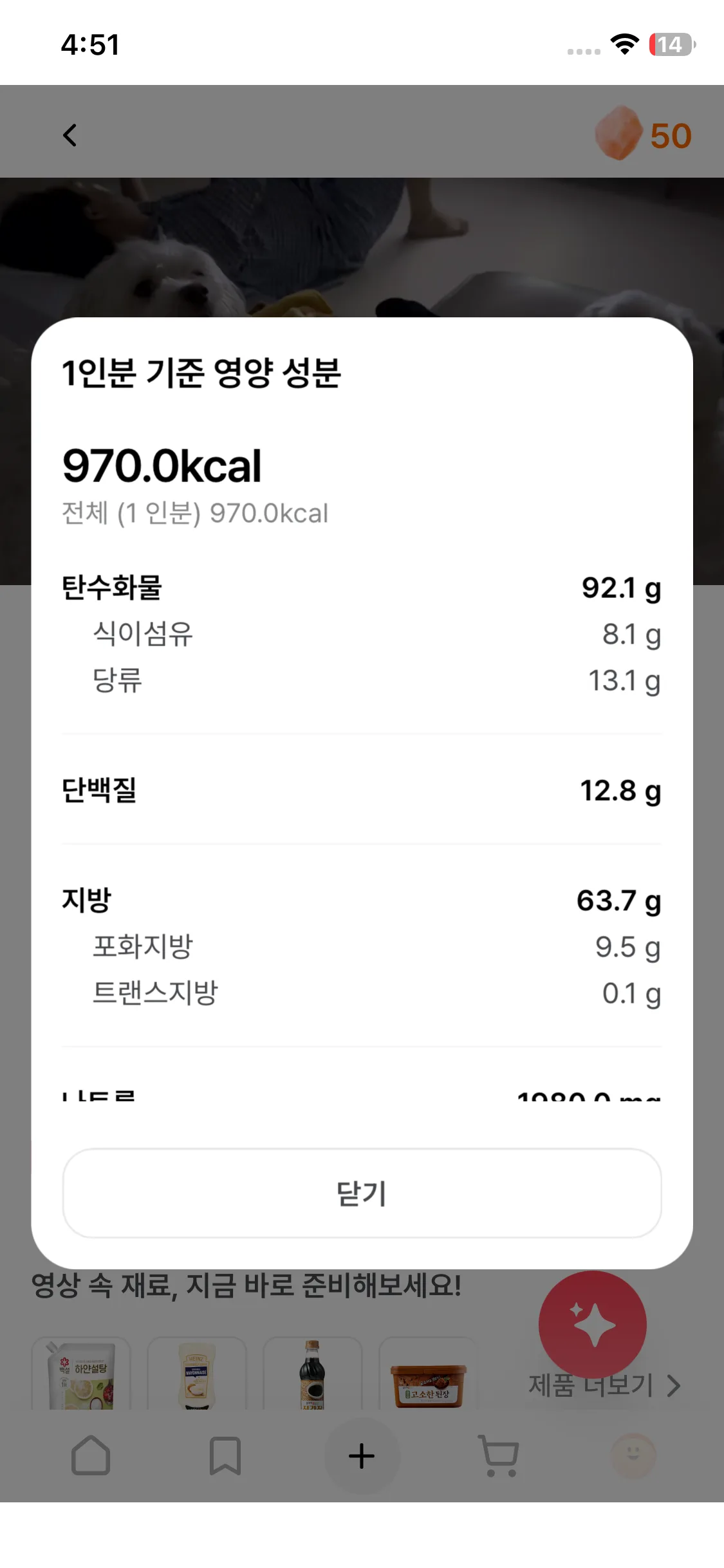Viewport: 724px width, 1568px height.
Task: Open 제품 더보기 to see more products
Action: click(x=604, y=1385)
